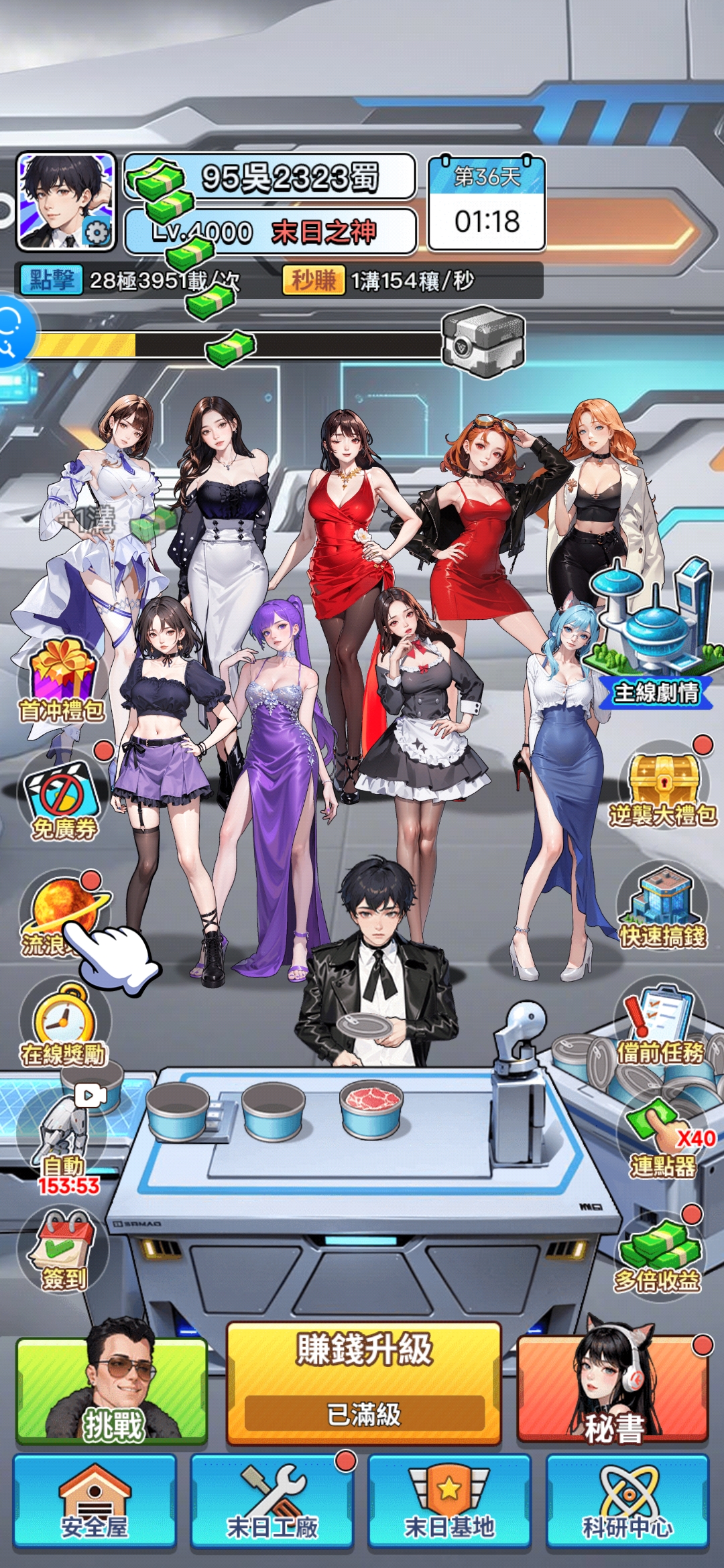Open the silver reward crate
Screen dimensions: 724x1568
483,340
